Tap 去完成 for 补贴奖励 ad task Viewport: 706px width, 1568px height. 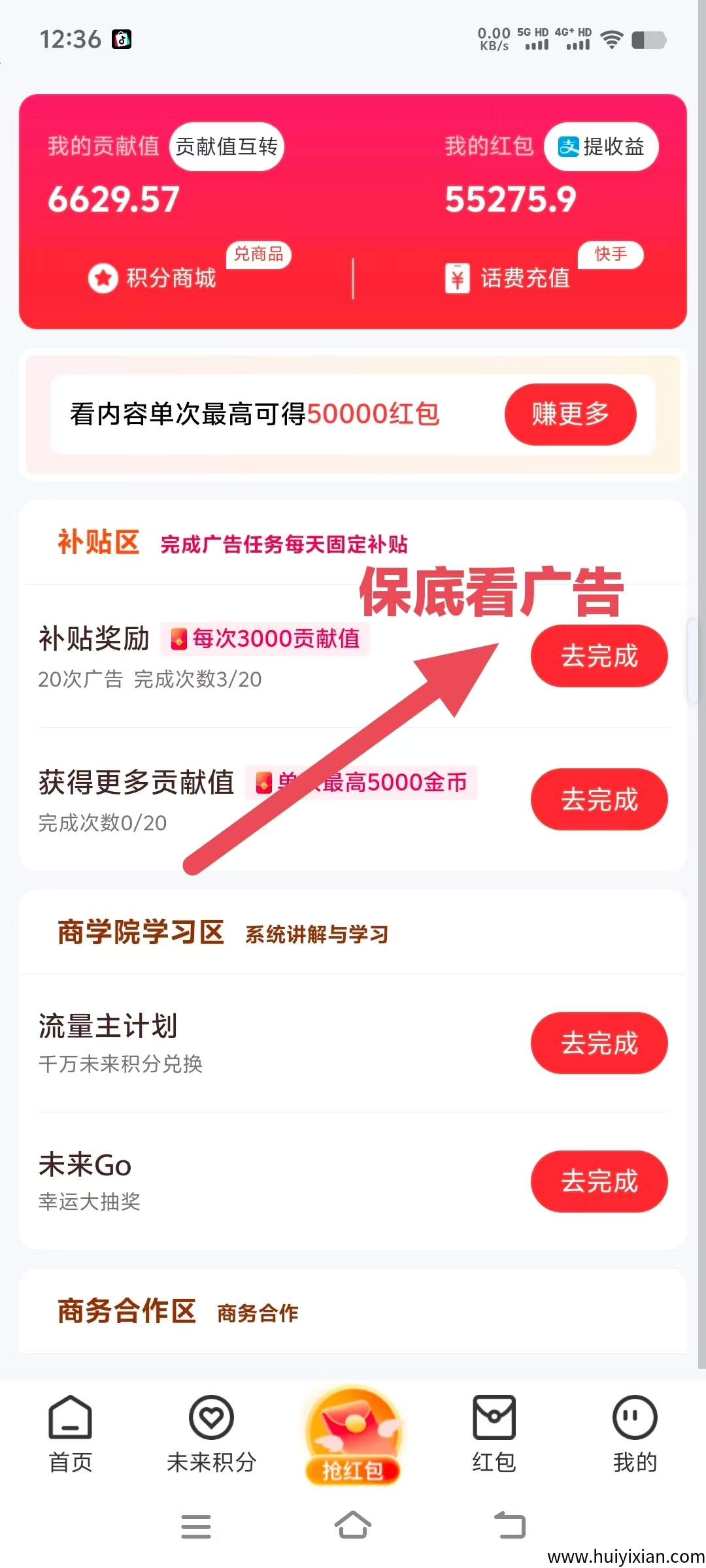click(599, 656)
